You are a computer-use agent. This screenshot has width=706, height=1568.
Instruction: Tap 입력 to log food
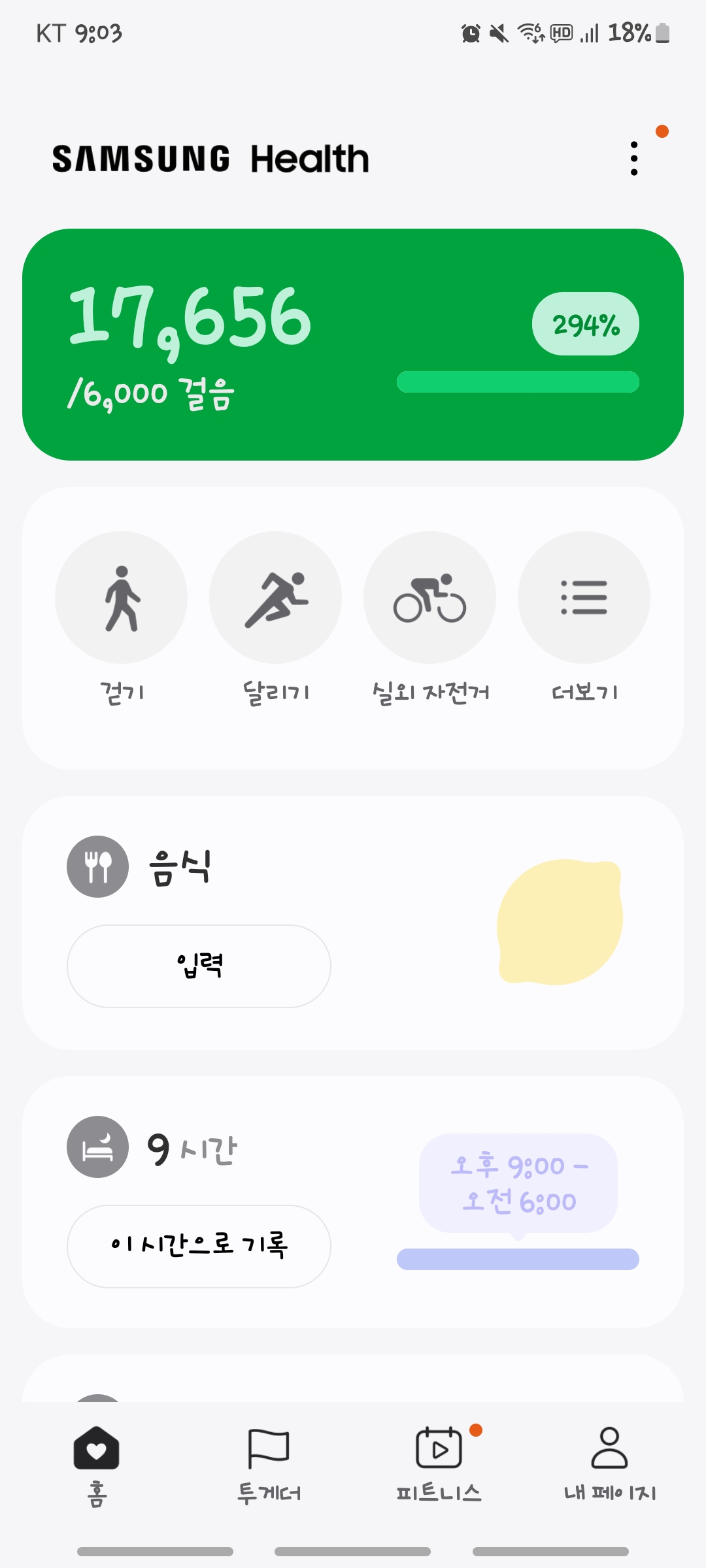coord(199,966)
